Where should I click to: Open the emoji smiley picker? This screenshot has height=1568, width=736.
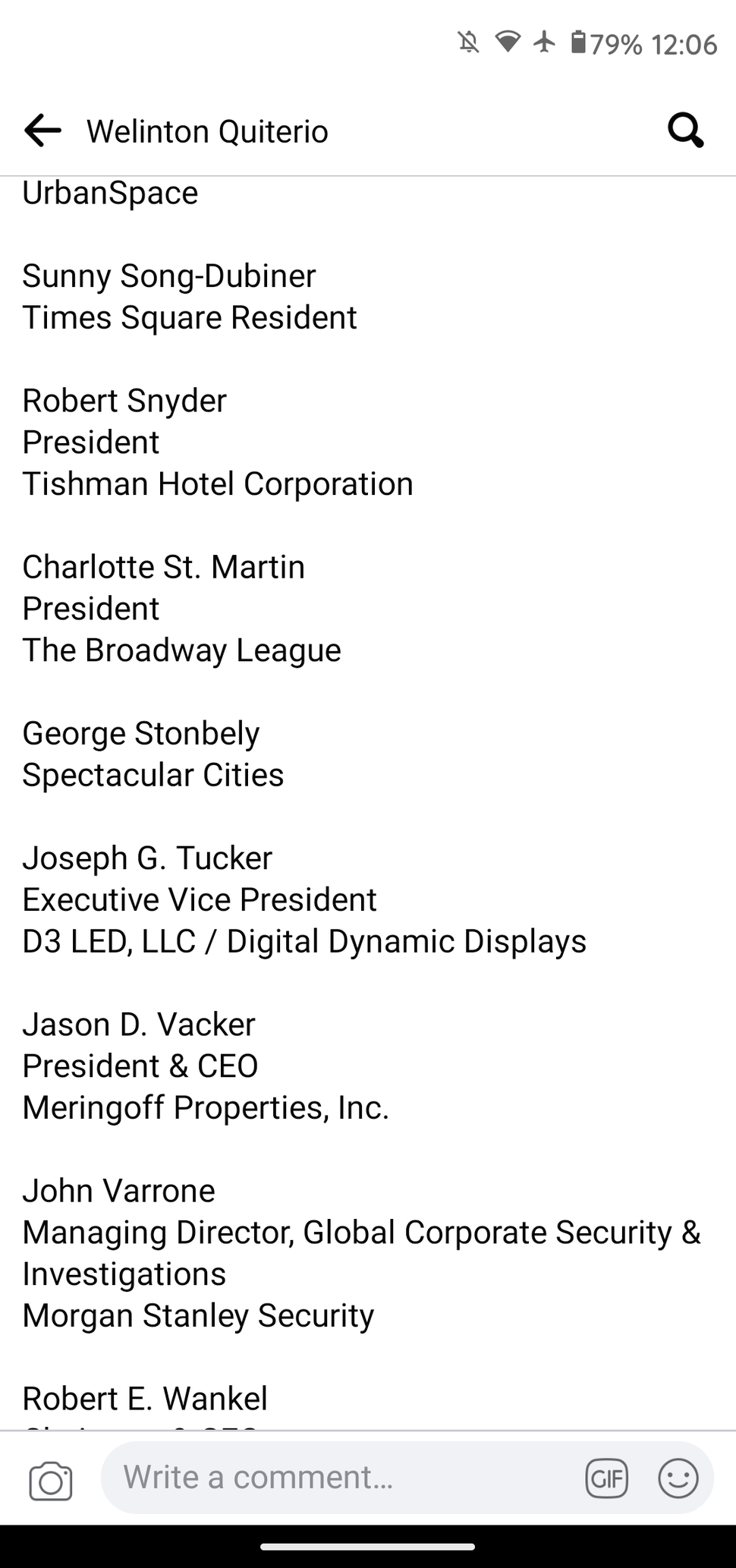[x=678, y=1478]
